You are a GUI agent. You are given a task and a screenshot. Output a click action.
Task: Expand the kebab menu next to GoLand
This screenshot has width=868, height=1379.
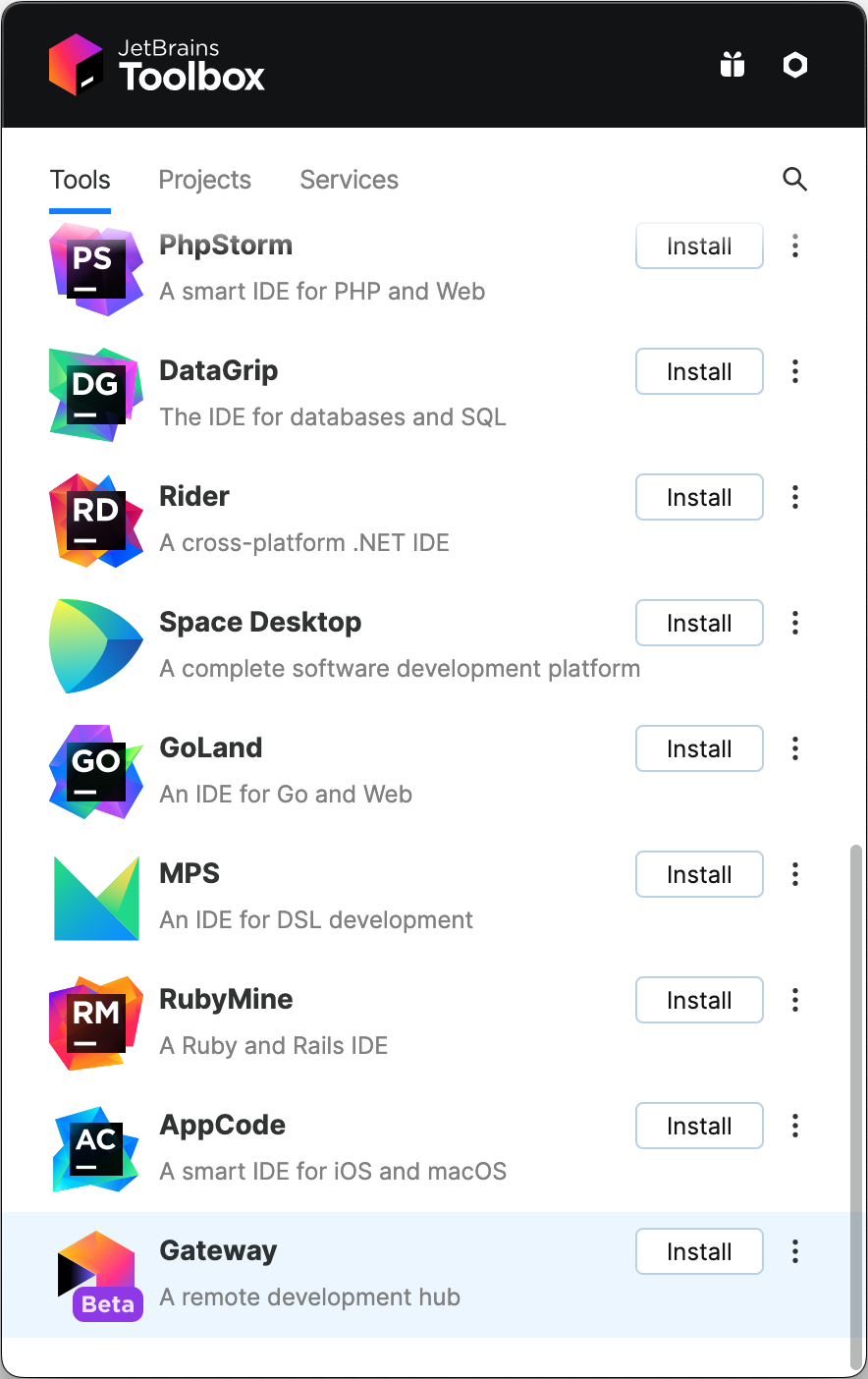pos(794,748)
